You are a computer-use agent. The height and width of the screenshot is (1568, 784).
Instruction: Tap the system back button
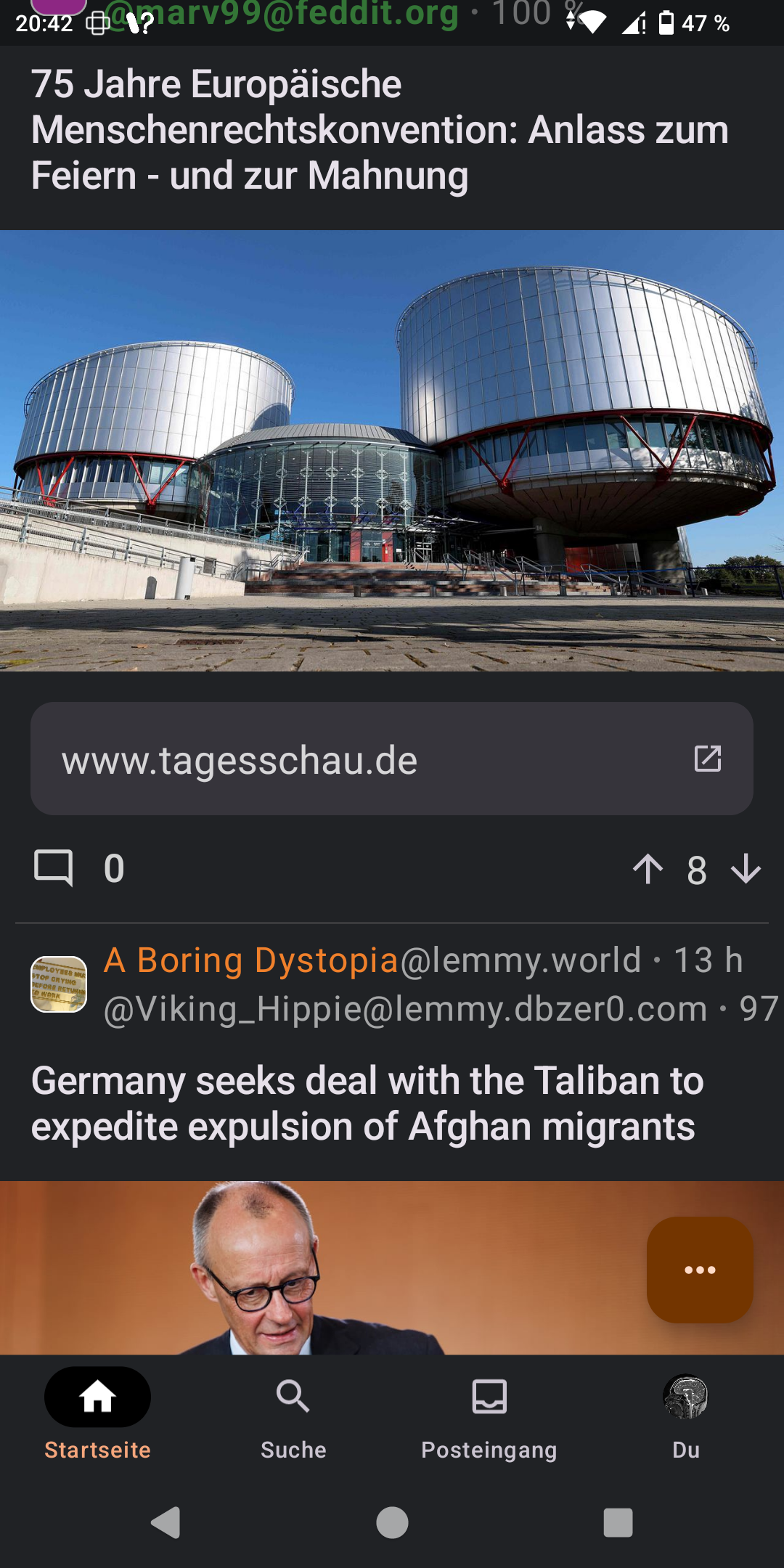[x=166, y=1522]
